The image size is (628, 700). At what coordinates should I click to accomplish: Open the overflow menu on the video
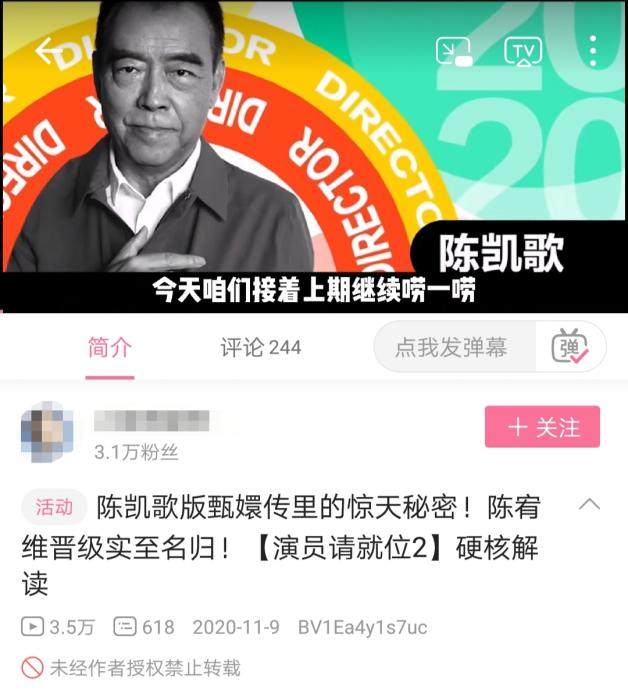click(x=593, y=51)
